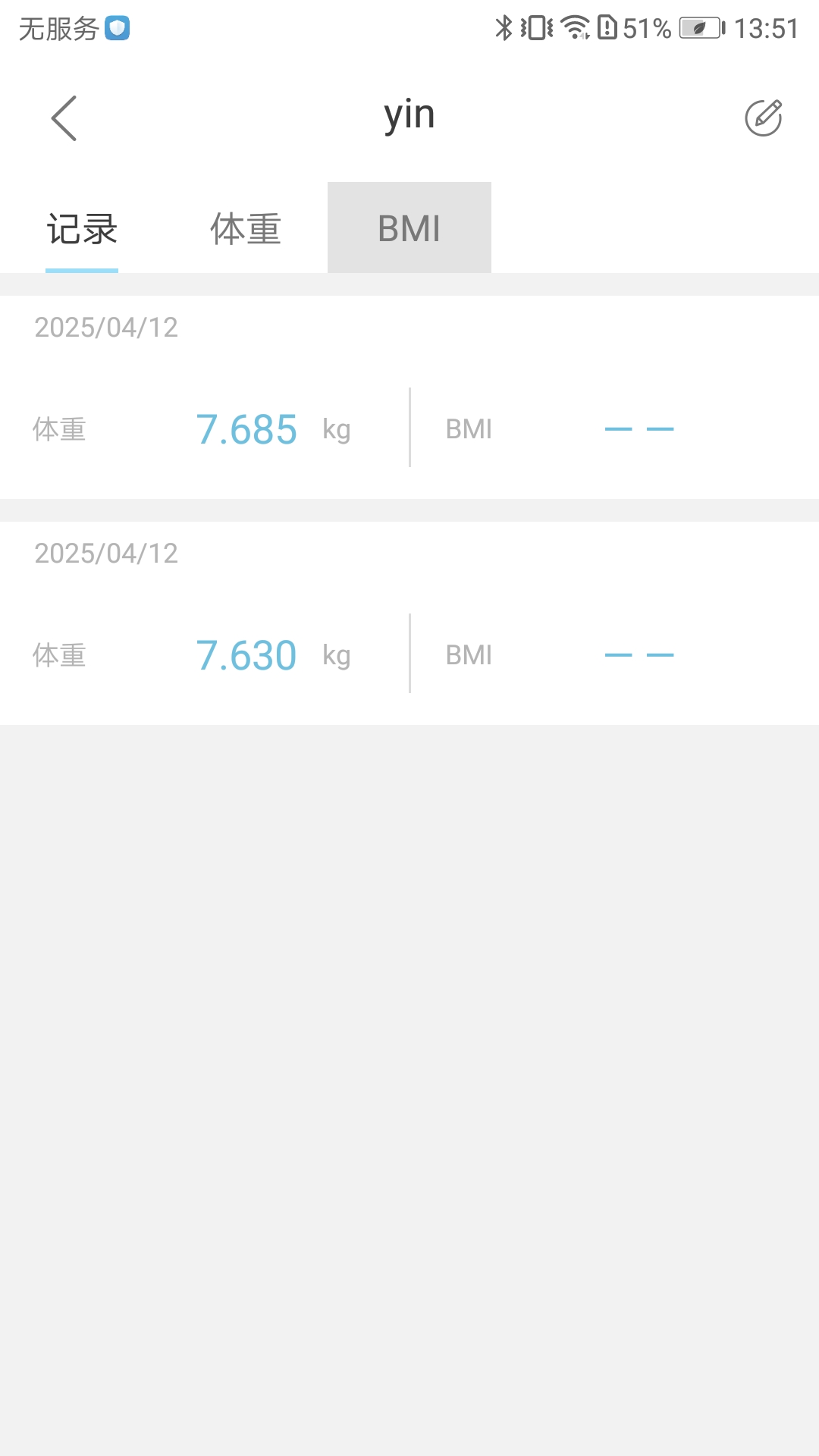The width and height of the screenshot is (819, 1456).
Task: Tap the weight value 7.685 kg
Action: pos(247,428)
